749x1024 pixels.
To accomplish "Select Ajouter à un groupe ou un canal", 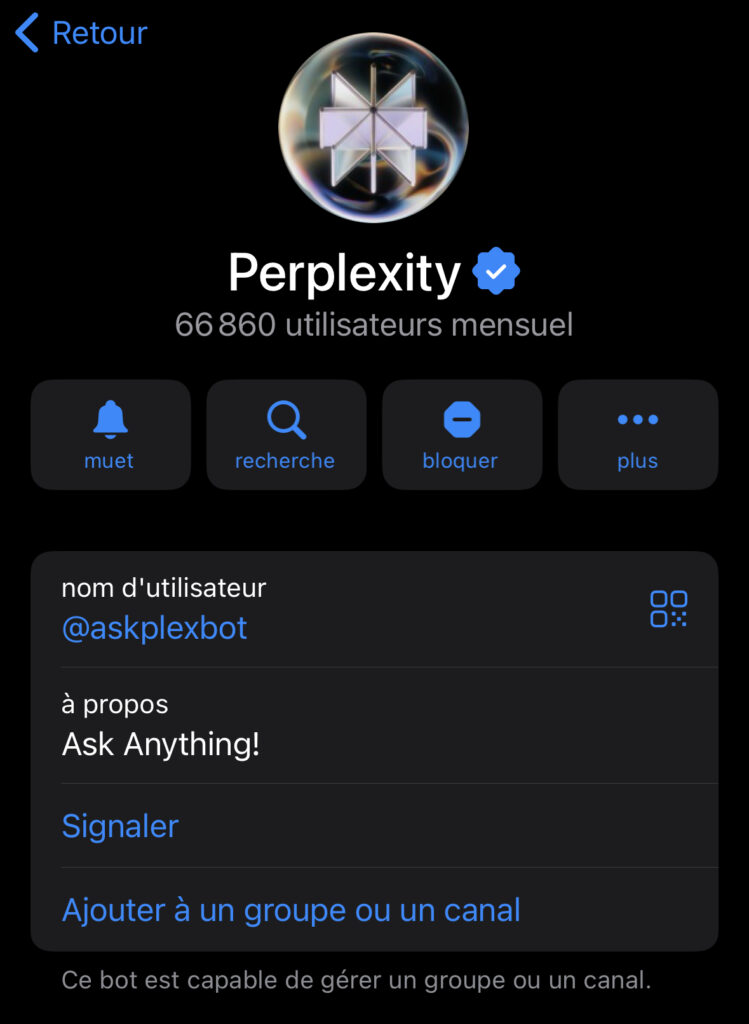I will pyautogui.click(x=291, y=910).
